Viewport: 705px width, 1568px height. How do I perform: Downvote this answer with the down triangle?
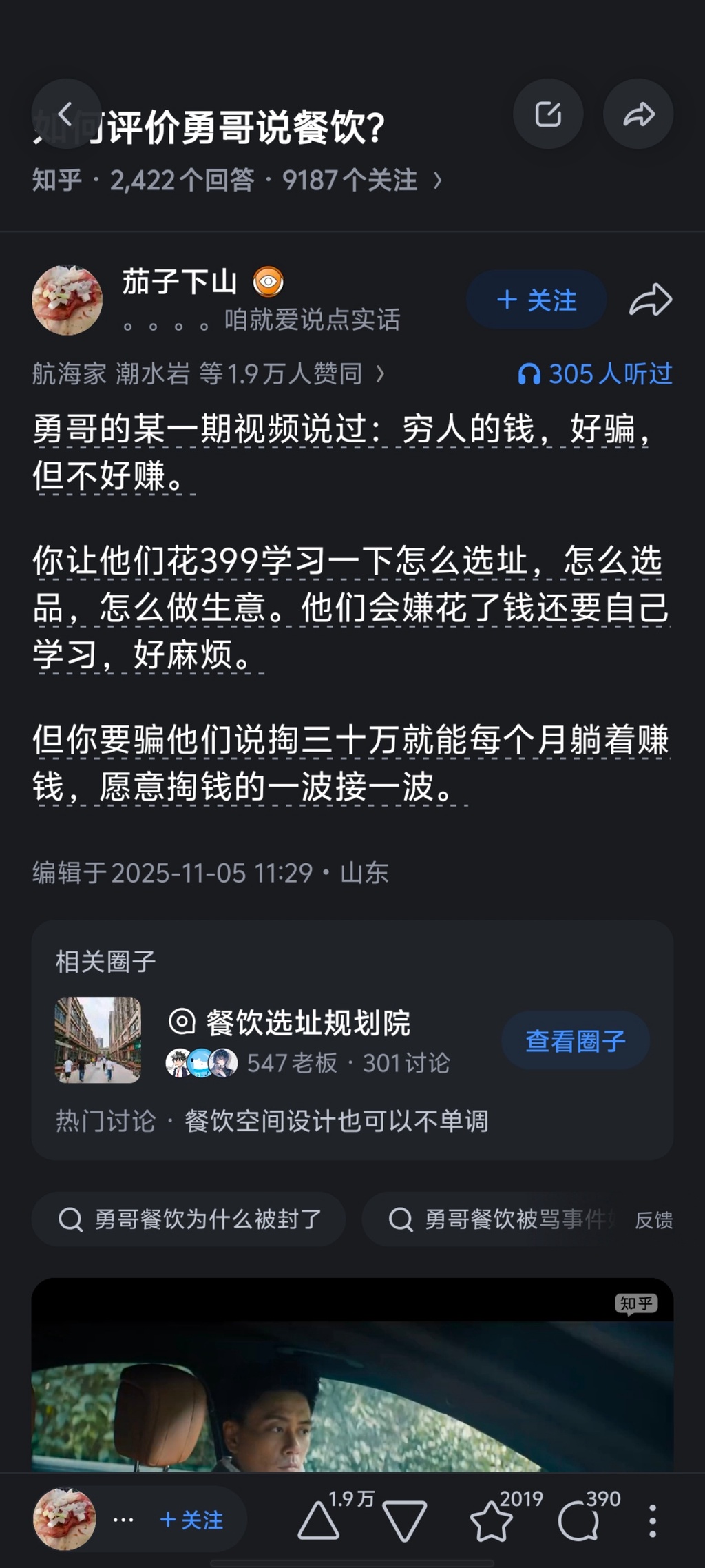404,1520
